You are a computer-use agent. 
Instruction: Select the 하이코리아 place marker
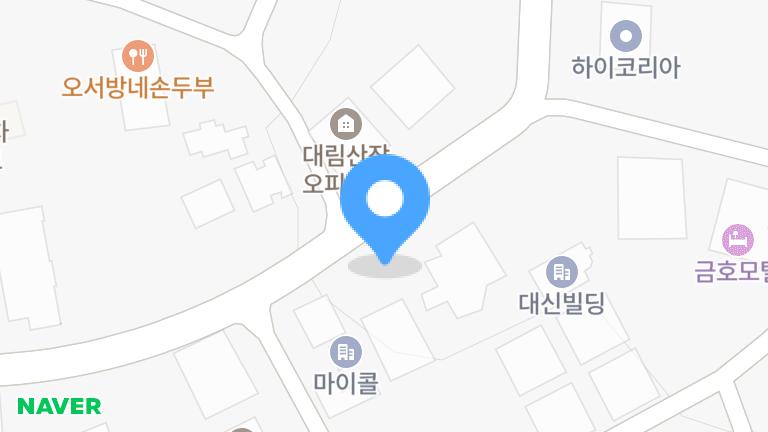[626, 38]
